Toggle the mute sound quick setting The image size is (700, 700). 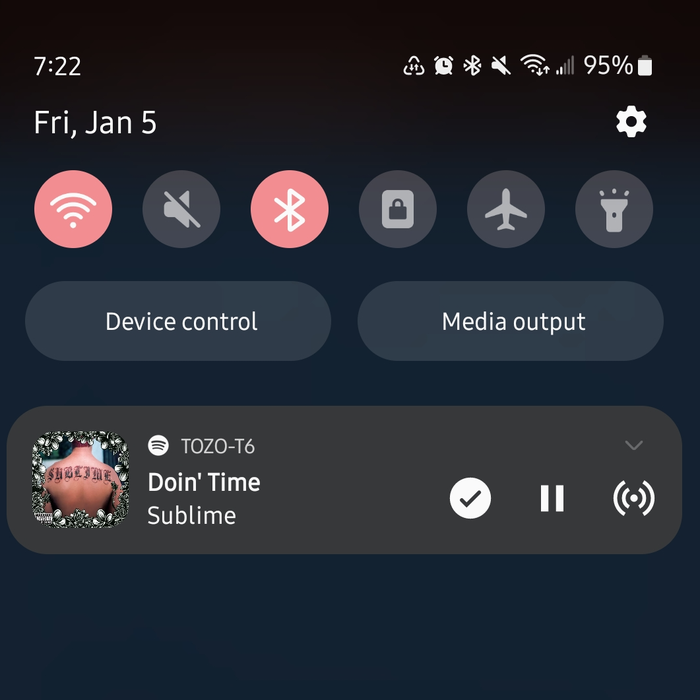[181, 209]
